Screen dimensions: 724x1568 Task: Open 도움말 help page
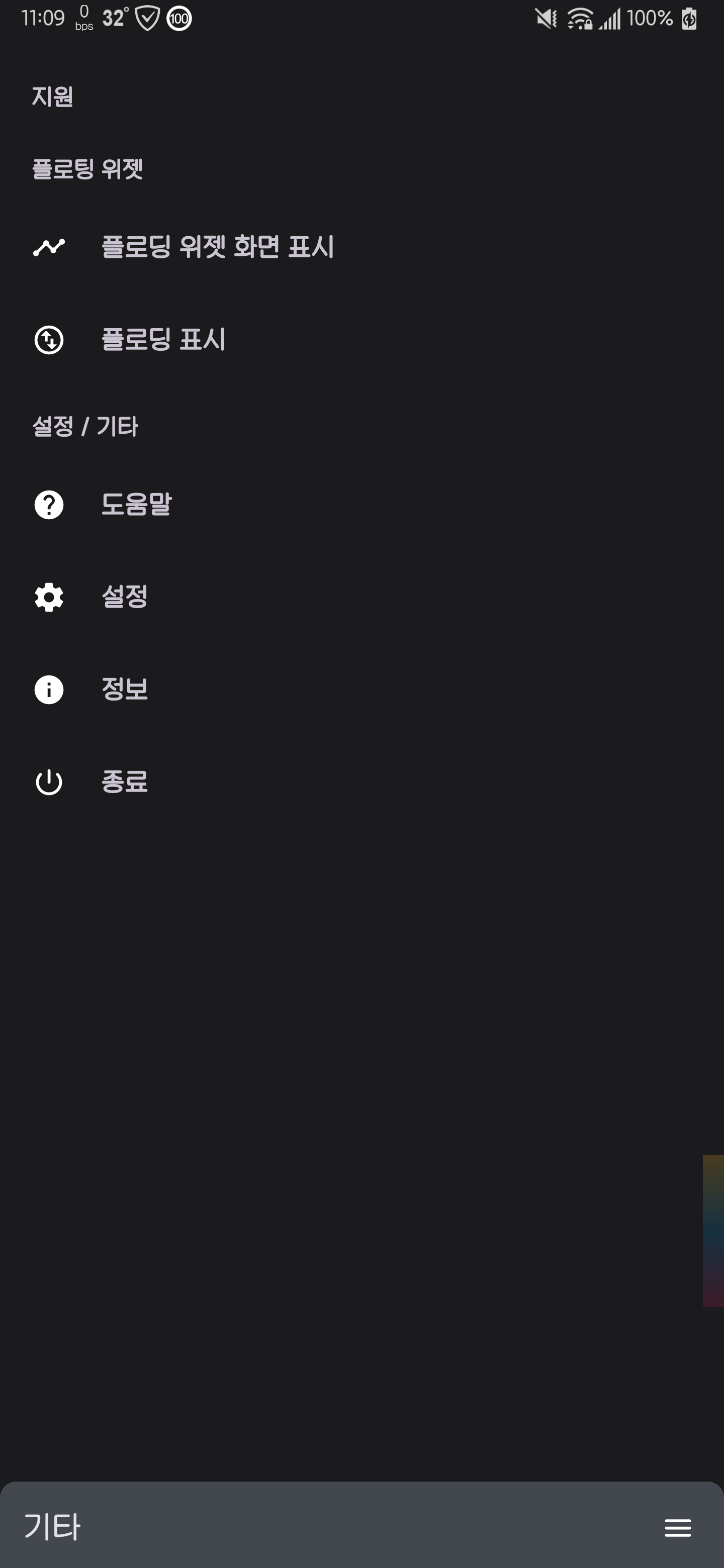pyautogui.click(x=361, y=505)
